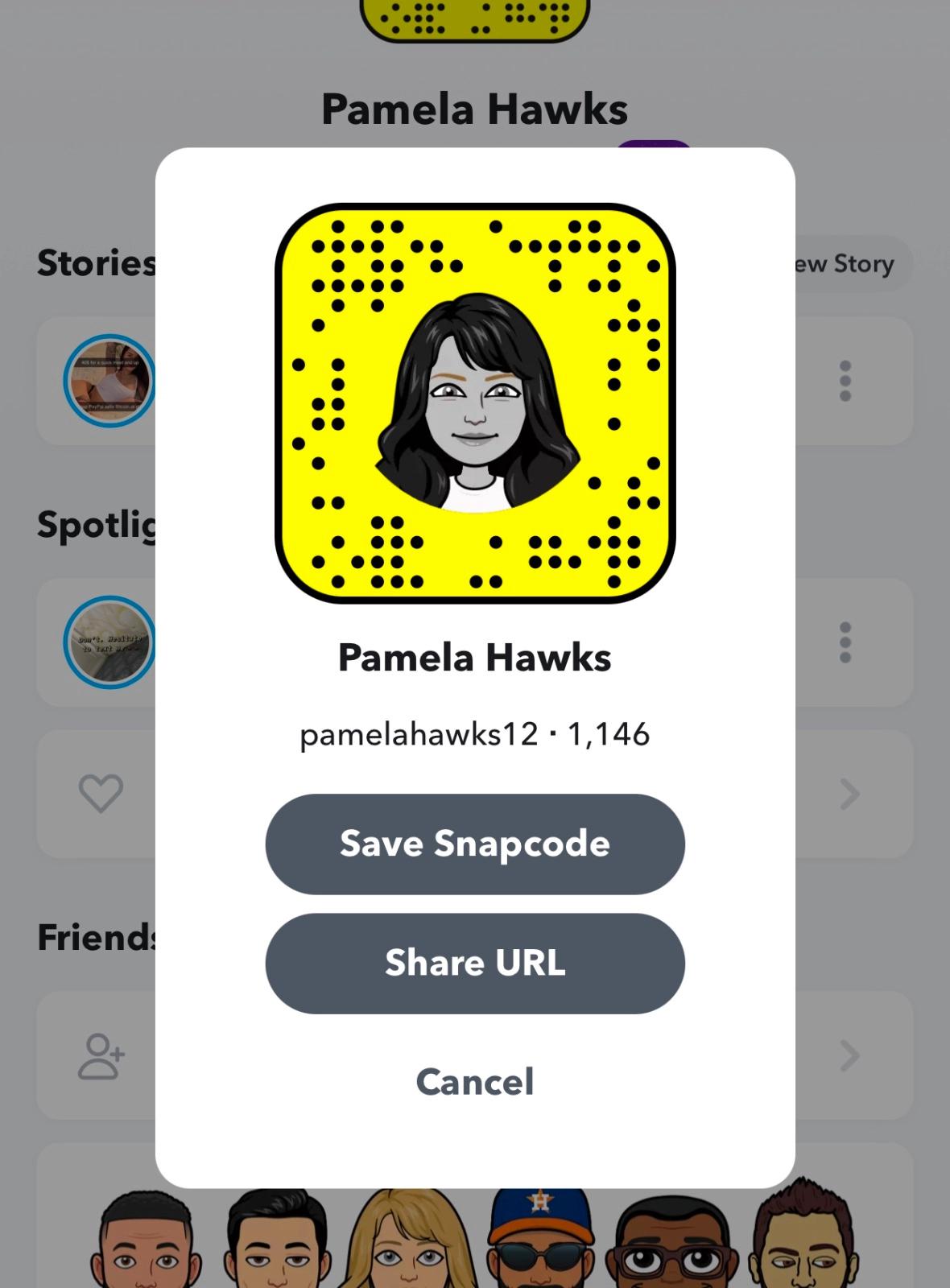The width and height of the screenshot is (950, 1288).
Task: Cancel the Snapcode dialog
Action: [x=475, y=1081]
